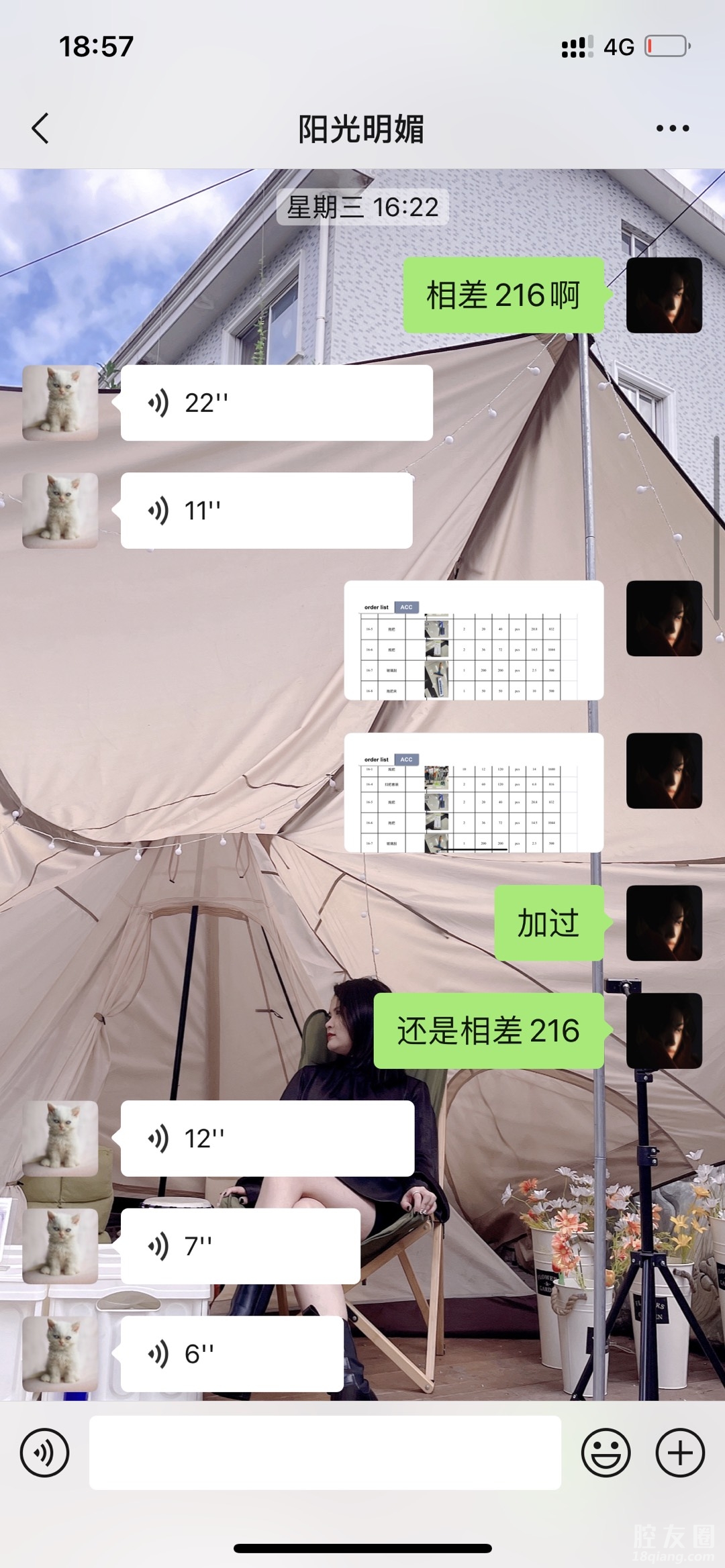Open the cat avatar next to 22'' message
725x1568 pixels.
pos(60,403)
